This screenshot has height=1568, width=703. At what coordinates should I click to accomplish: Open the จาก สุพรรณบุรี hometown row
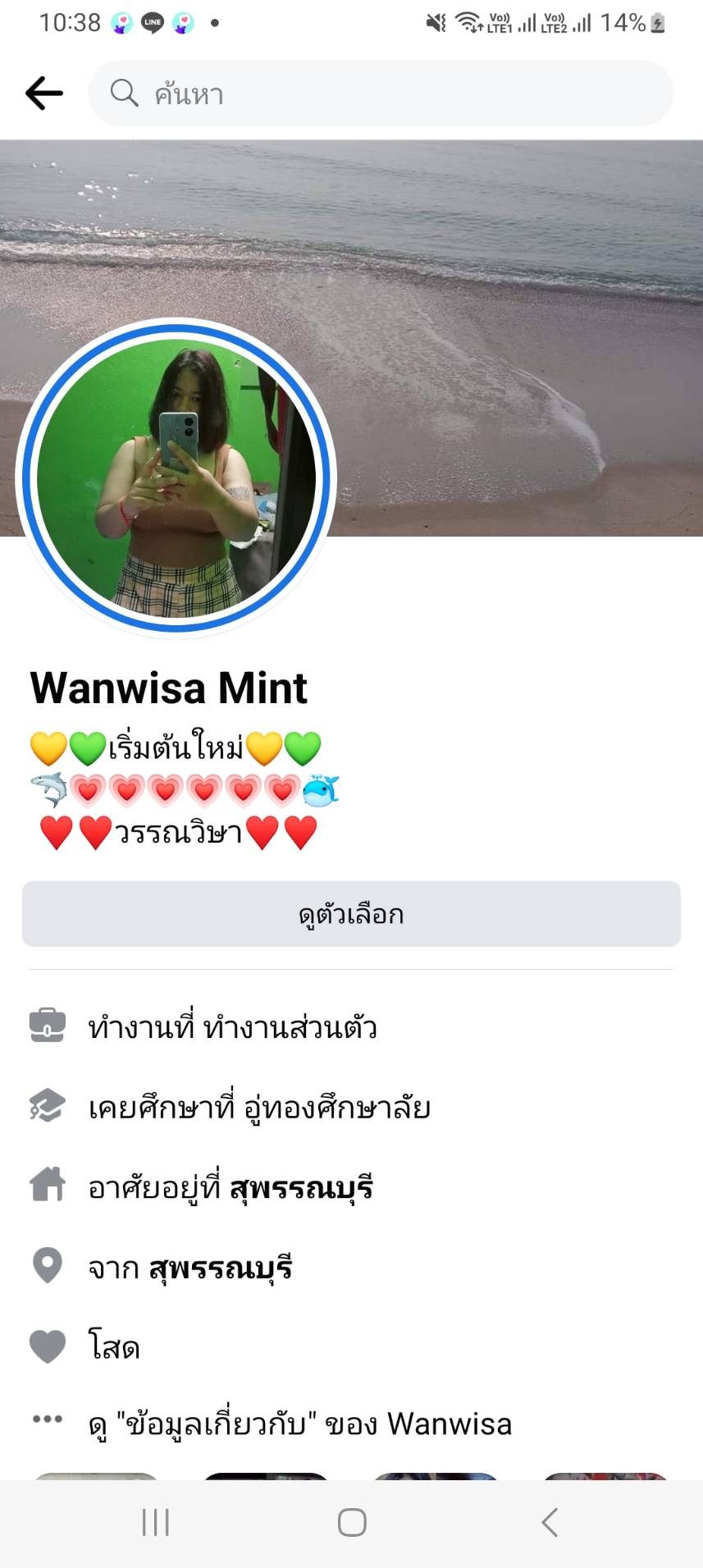point(190,1268)
